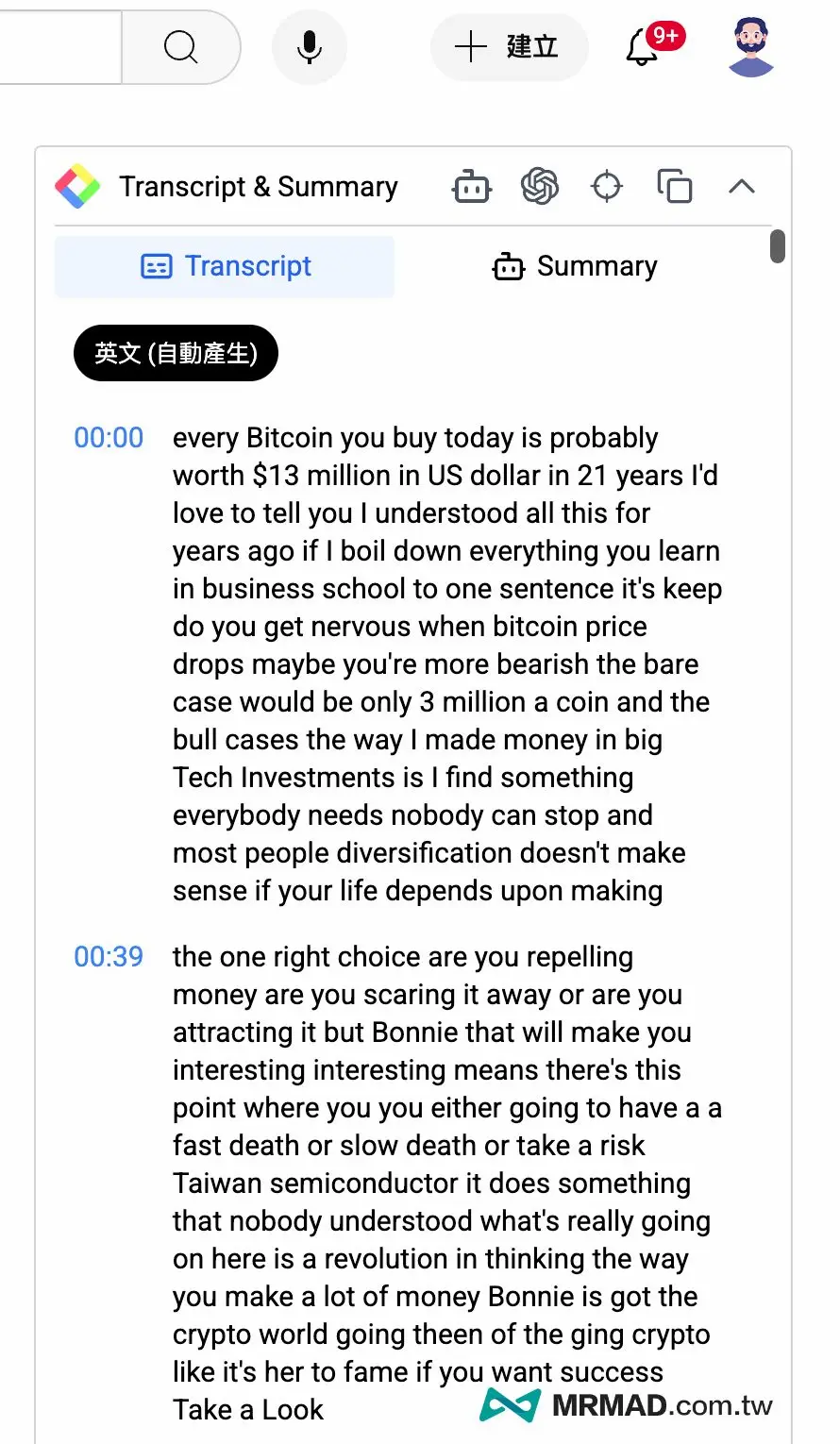840x1444 pixels.
Task: Jump to current time with target icon
Action: click(607, 187)
